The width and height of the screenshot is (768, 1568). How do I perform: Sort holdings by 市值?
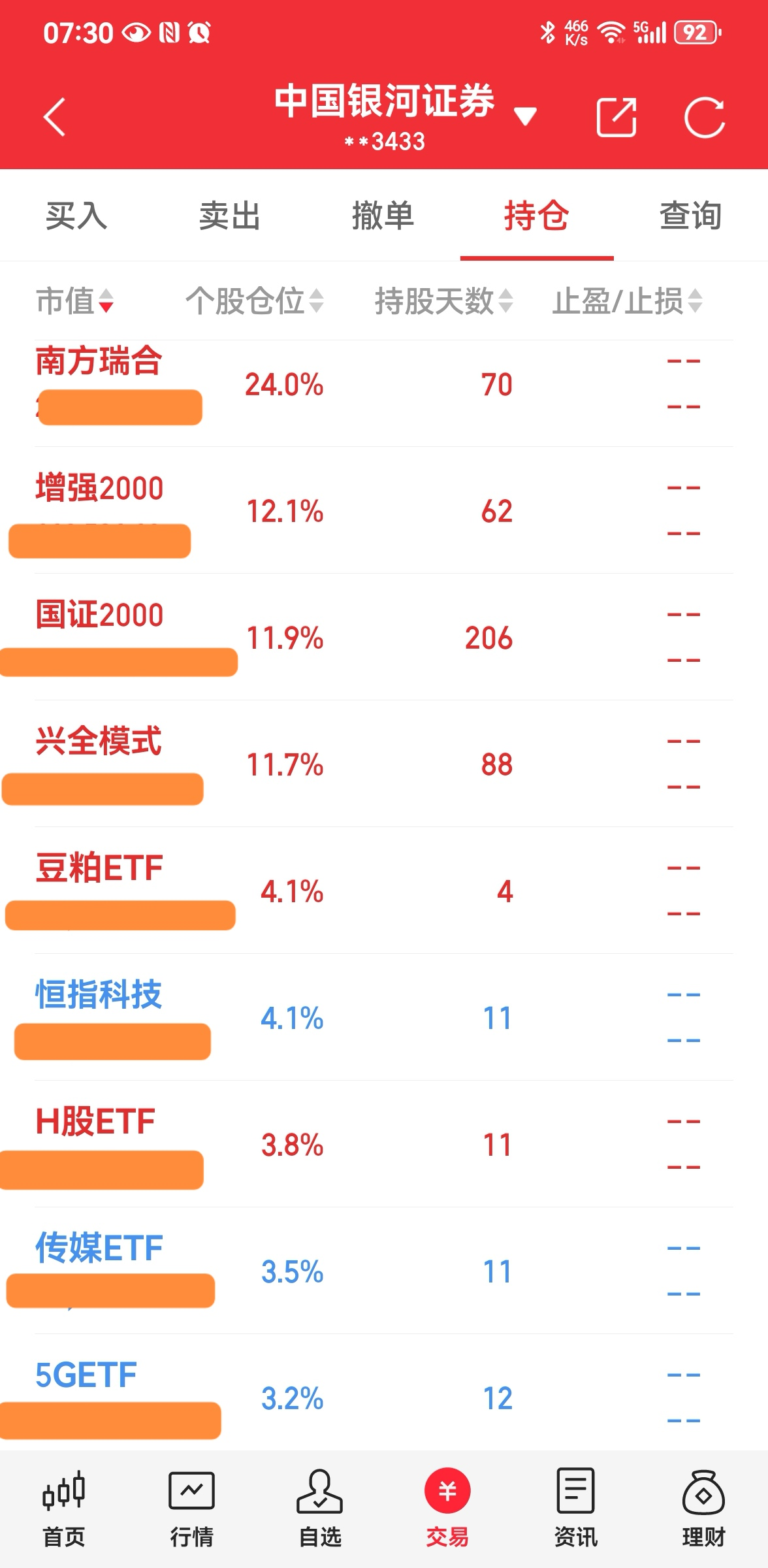pos(75,301)
